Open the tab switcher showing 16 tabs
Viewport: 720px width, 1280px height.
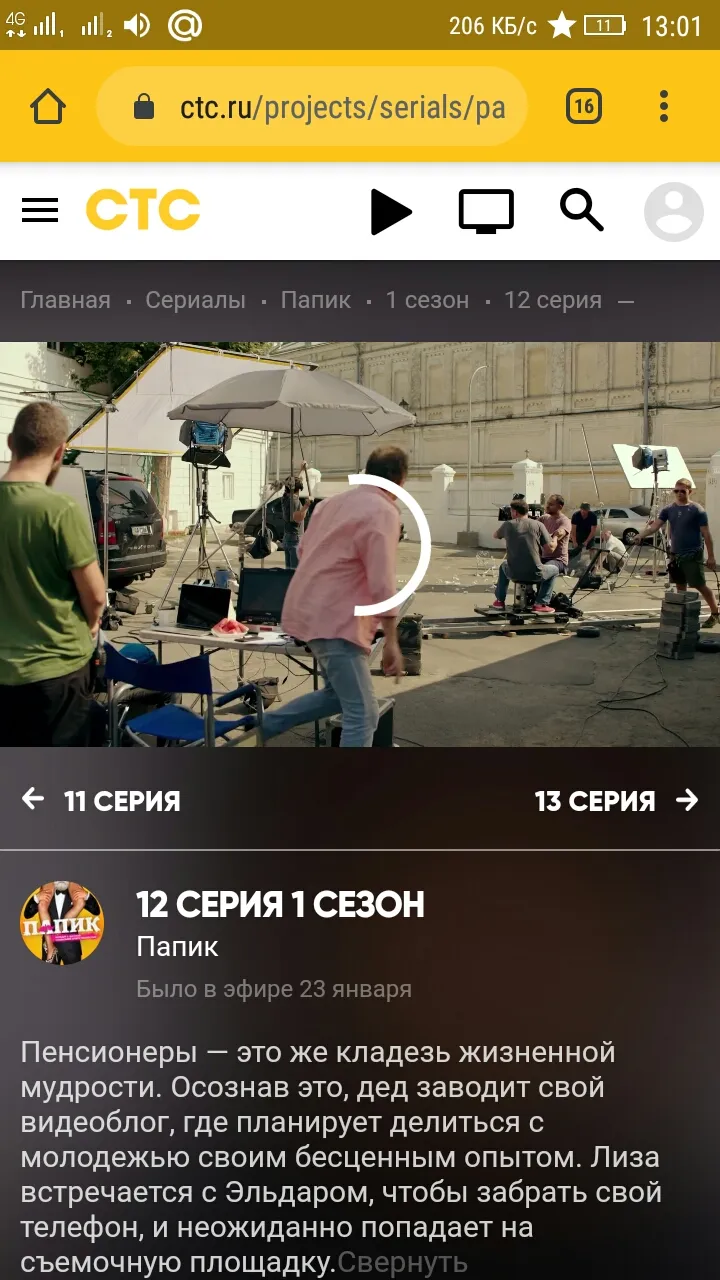pos(584,106)
